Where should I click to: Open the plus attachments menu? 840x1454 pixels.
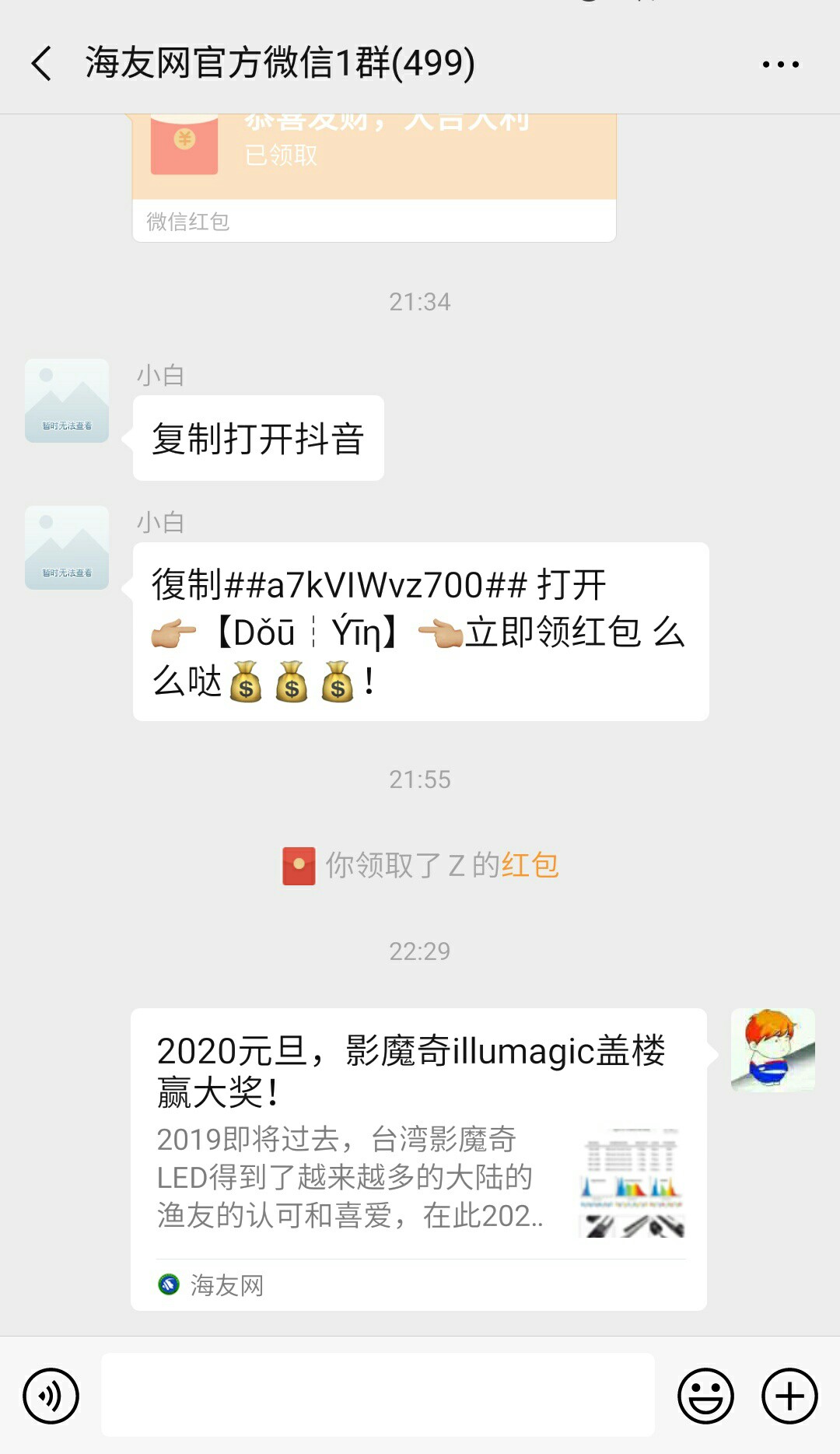coord(789,1396)
